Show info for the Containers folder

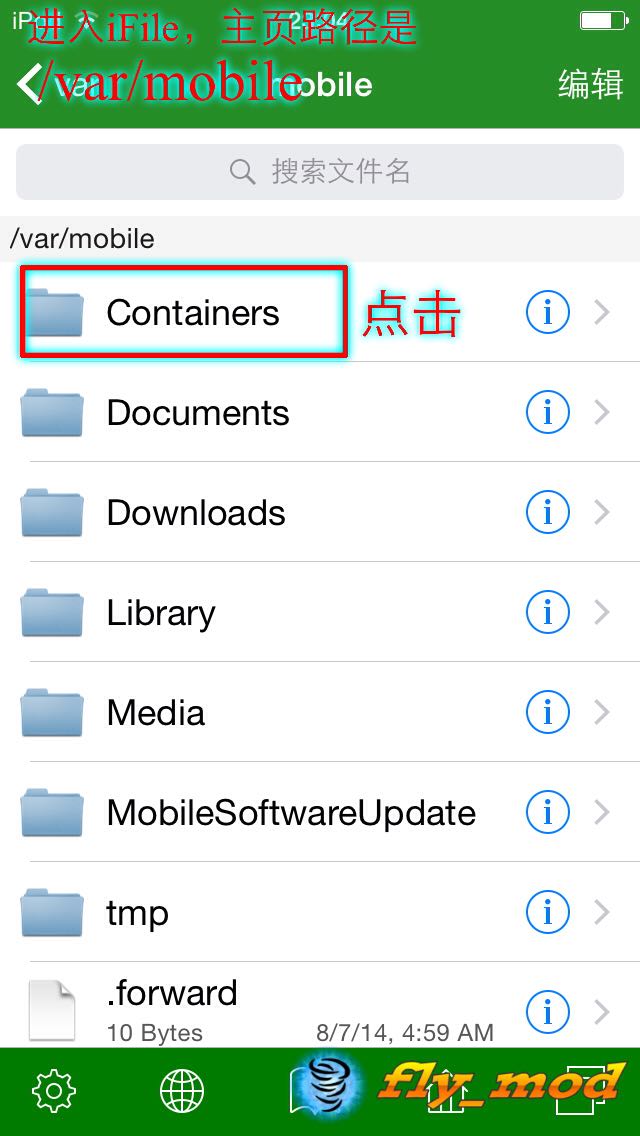point(548,313)
